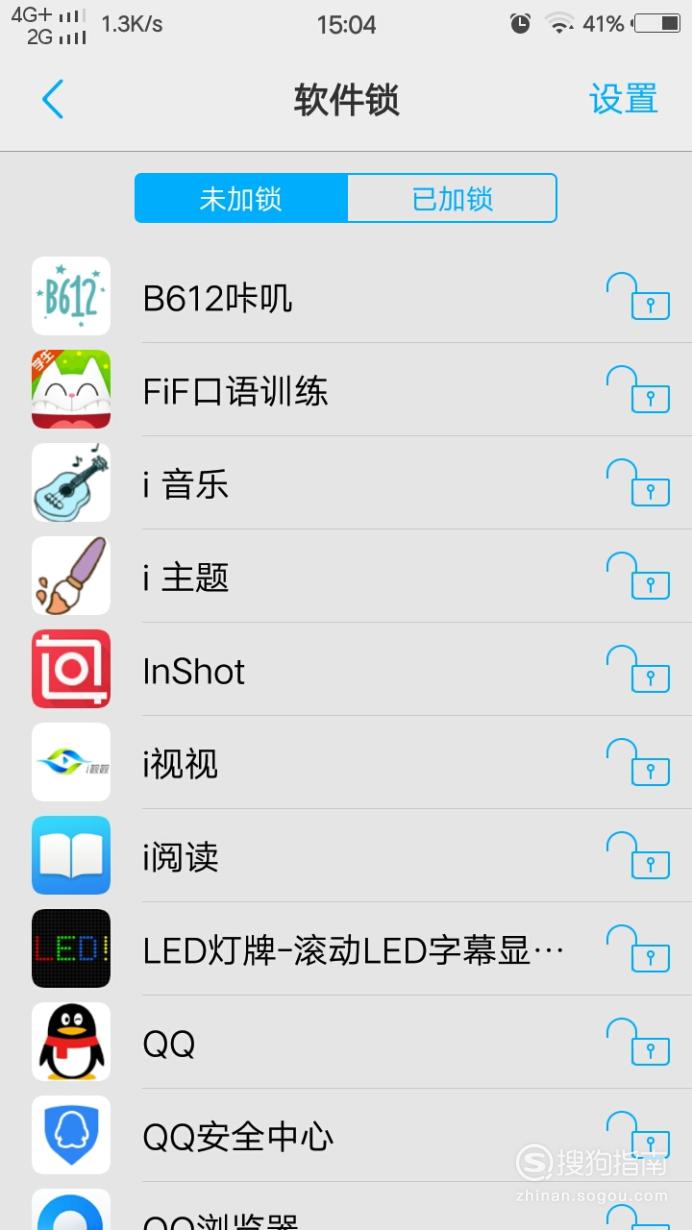Screen dimensions: 692x1230
Task: Tap the lock icon beside i视视
Action: tap(638, 762)
